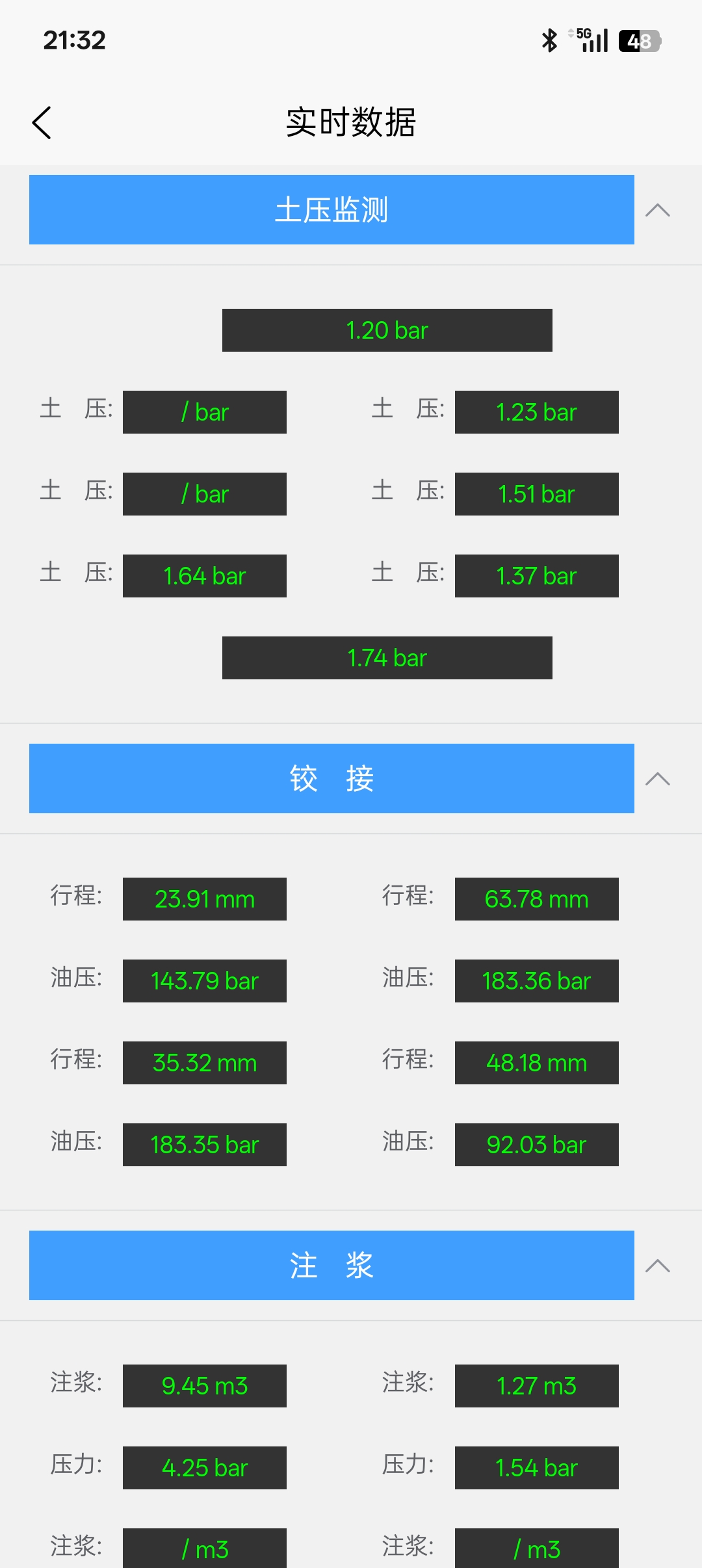The height and width of the screenshot is (1568, 702).
Task: Tap the top pressure reading 1.20 bar
Action: [387, 330]
